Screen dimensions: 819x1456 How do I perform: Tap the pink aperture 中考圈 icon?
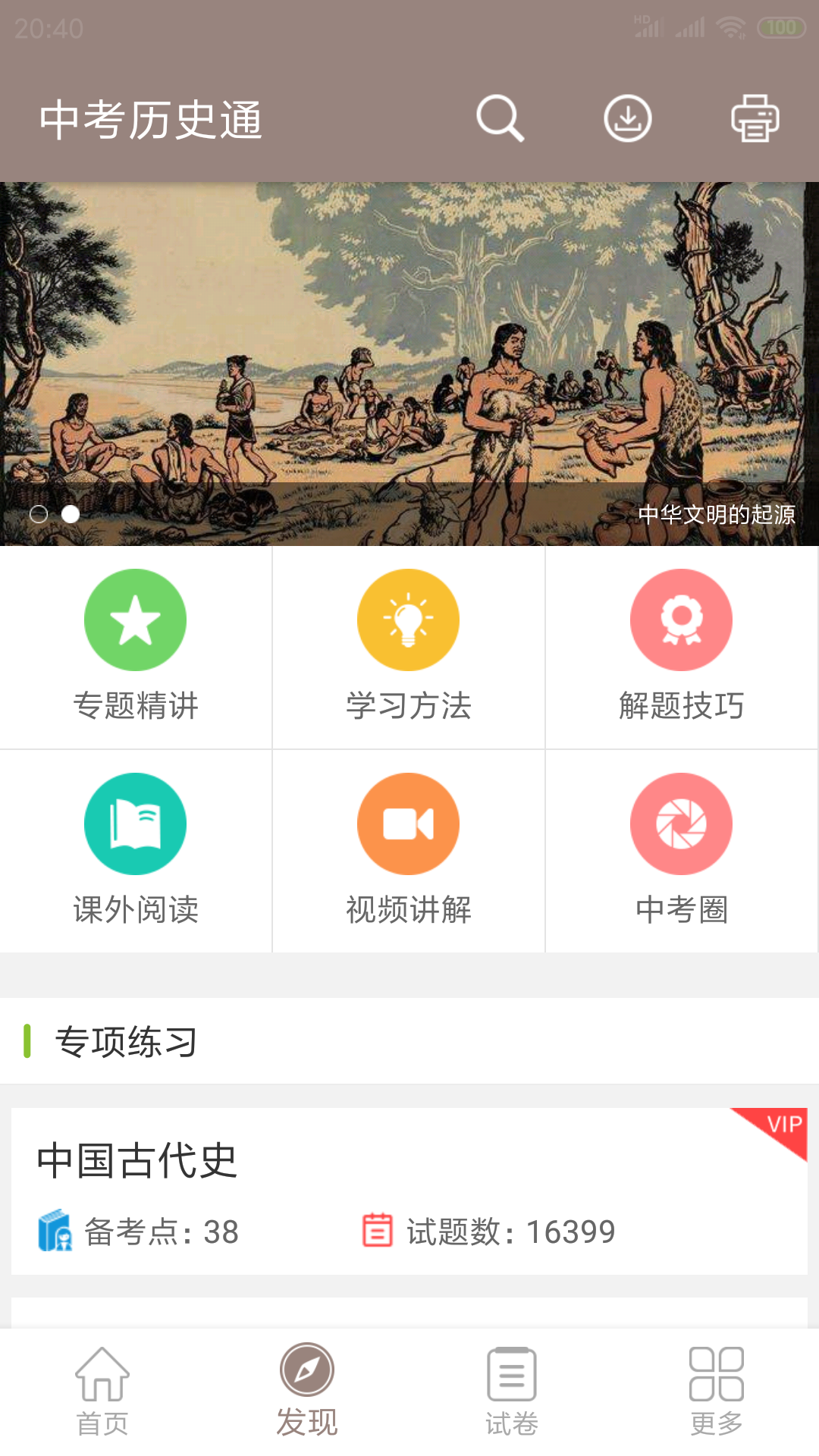point(681,824)
